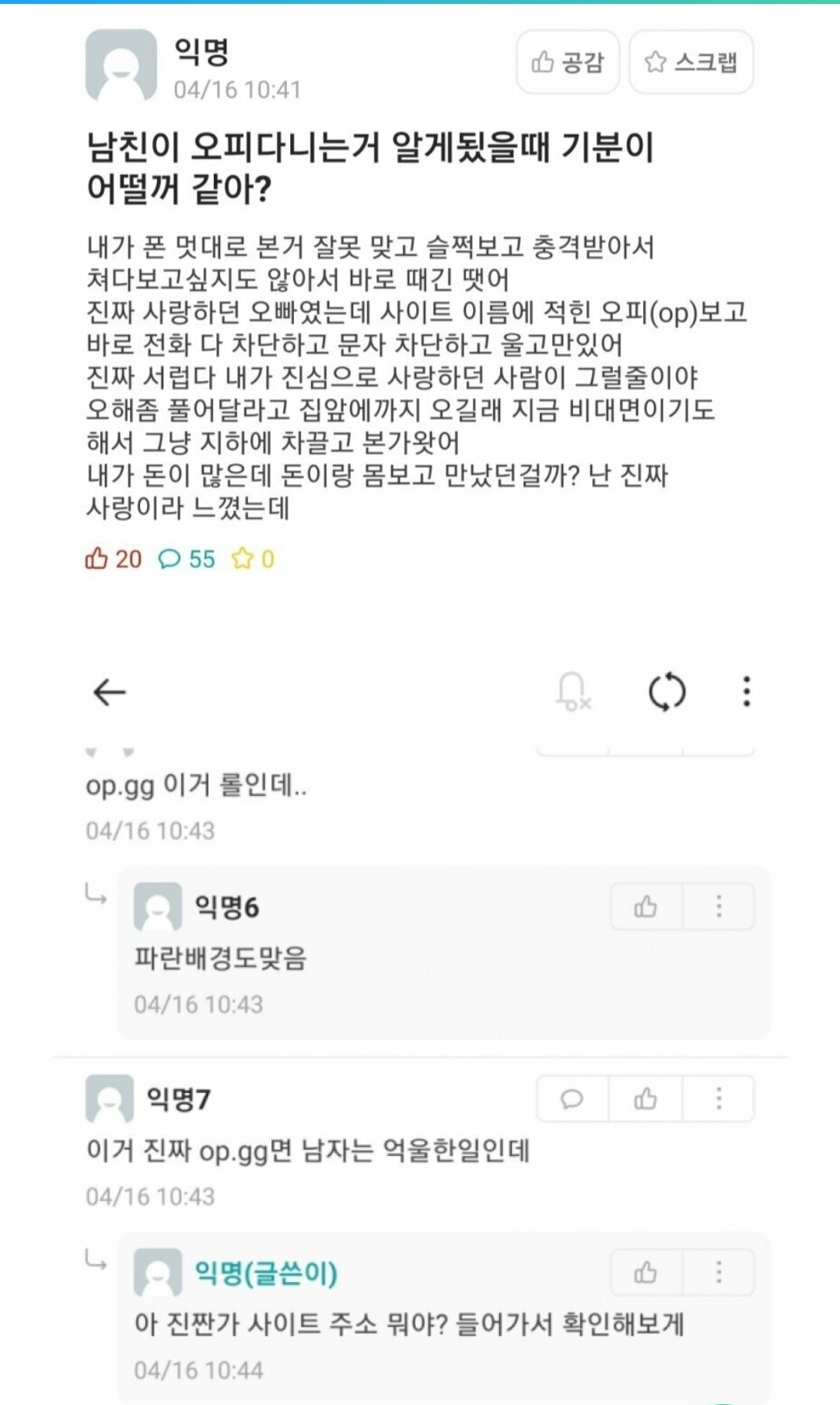Like 익명6's reply
840x1405 pixels.
click(x=646, y=906)
